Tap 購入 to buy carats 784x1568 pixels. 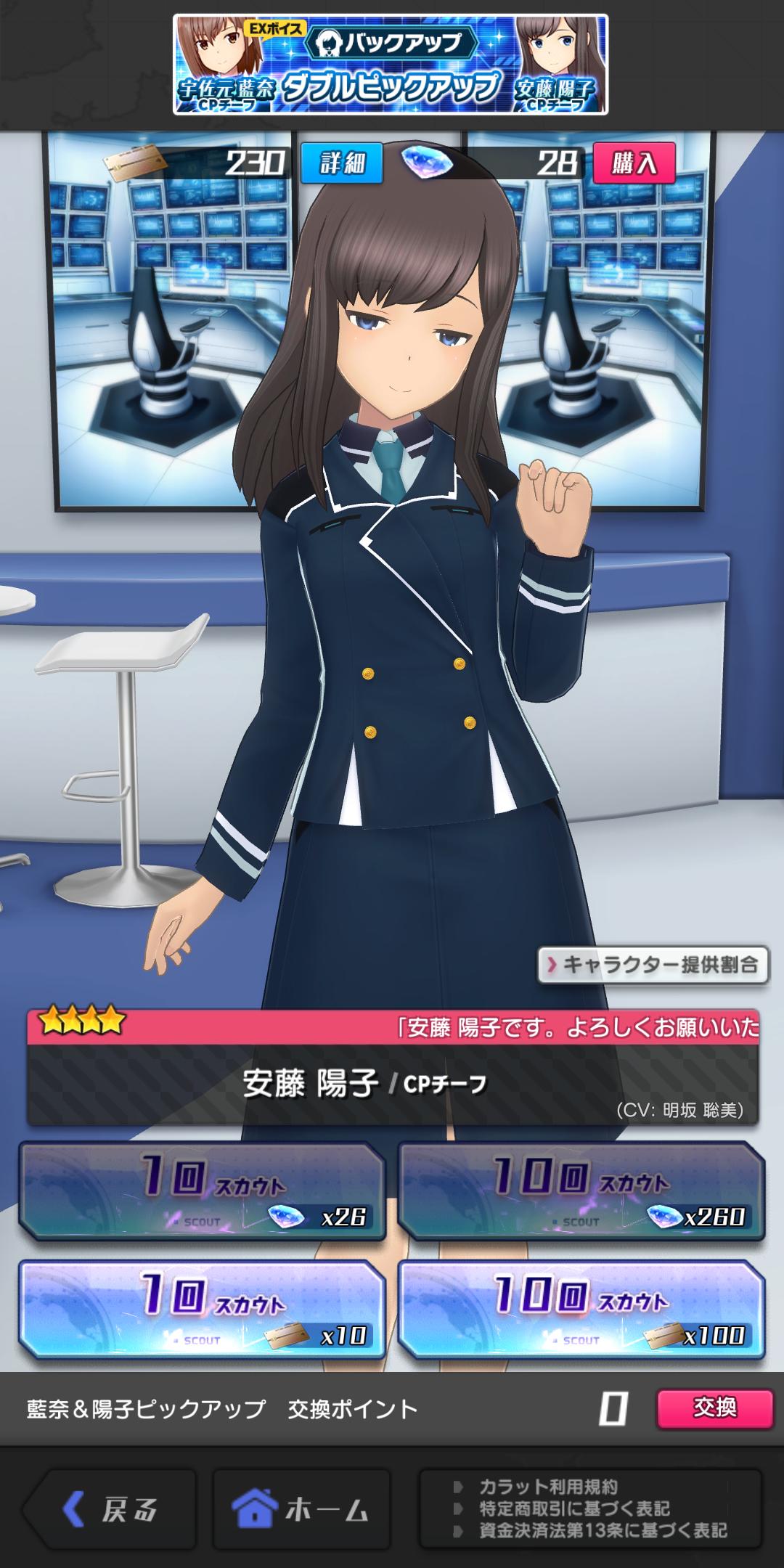pyautogui.click(x=634, y=163)
